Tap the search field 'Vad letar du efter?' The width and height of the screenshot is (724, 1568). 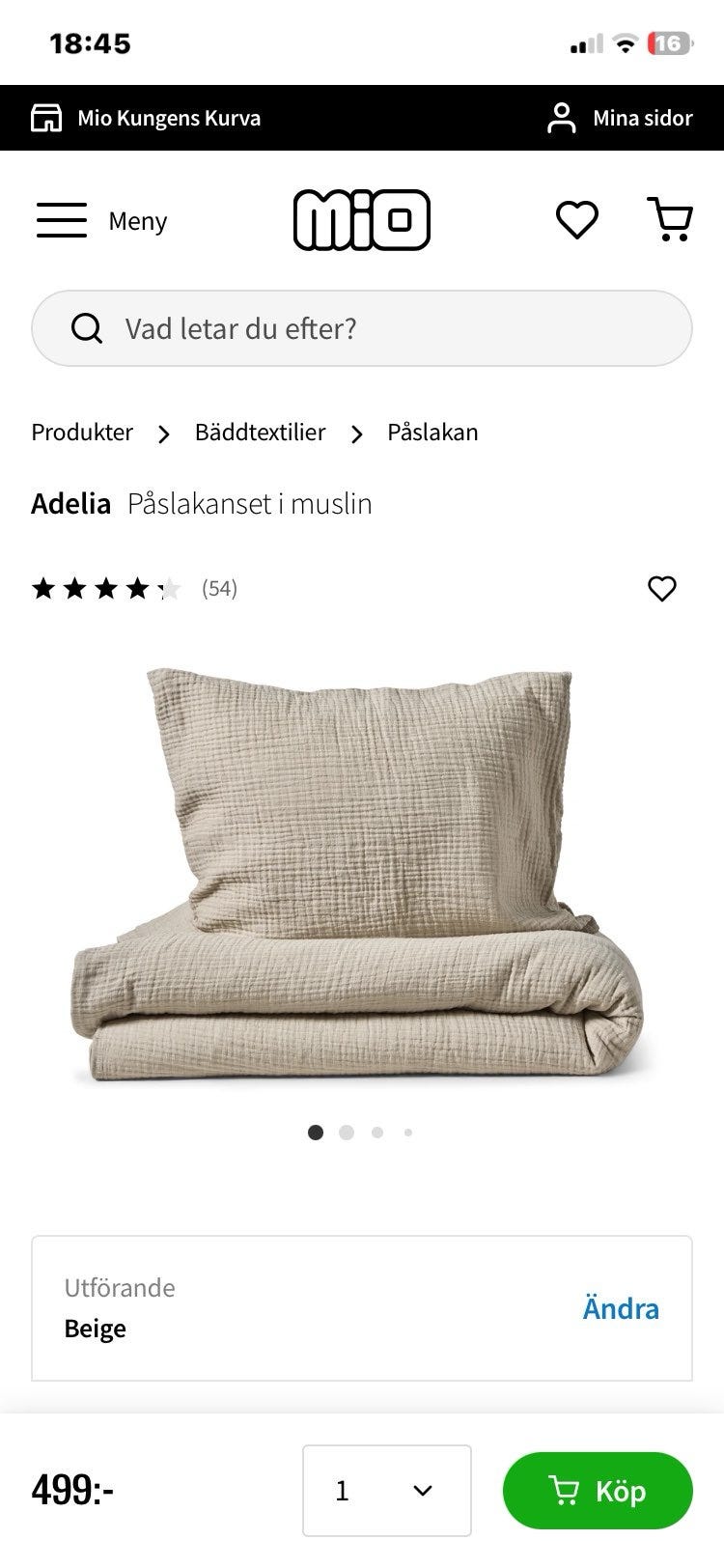[x=362, y=328]
